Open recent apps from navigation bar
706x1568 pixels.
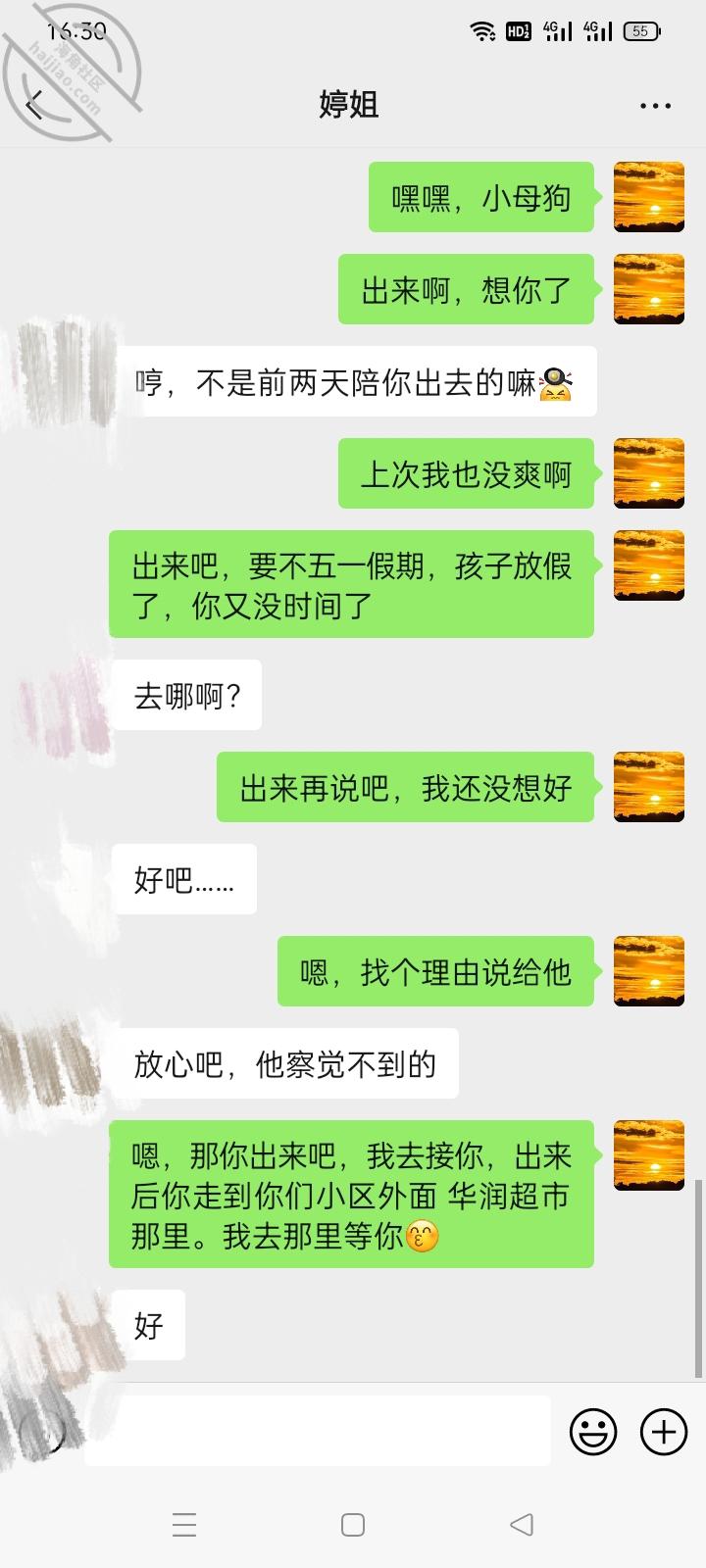184,1525
